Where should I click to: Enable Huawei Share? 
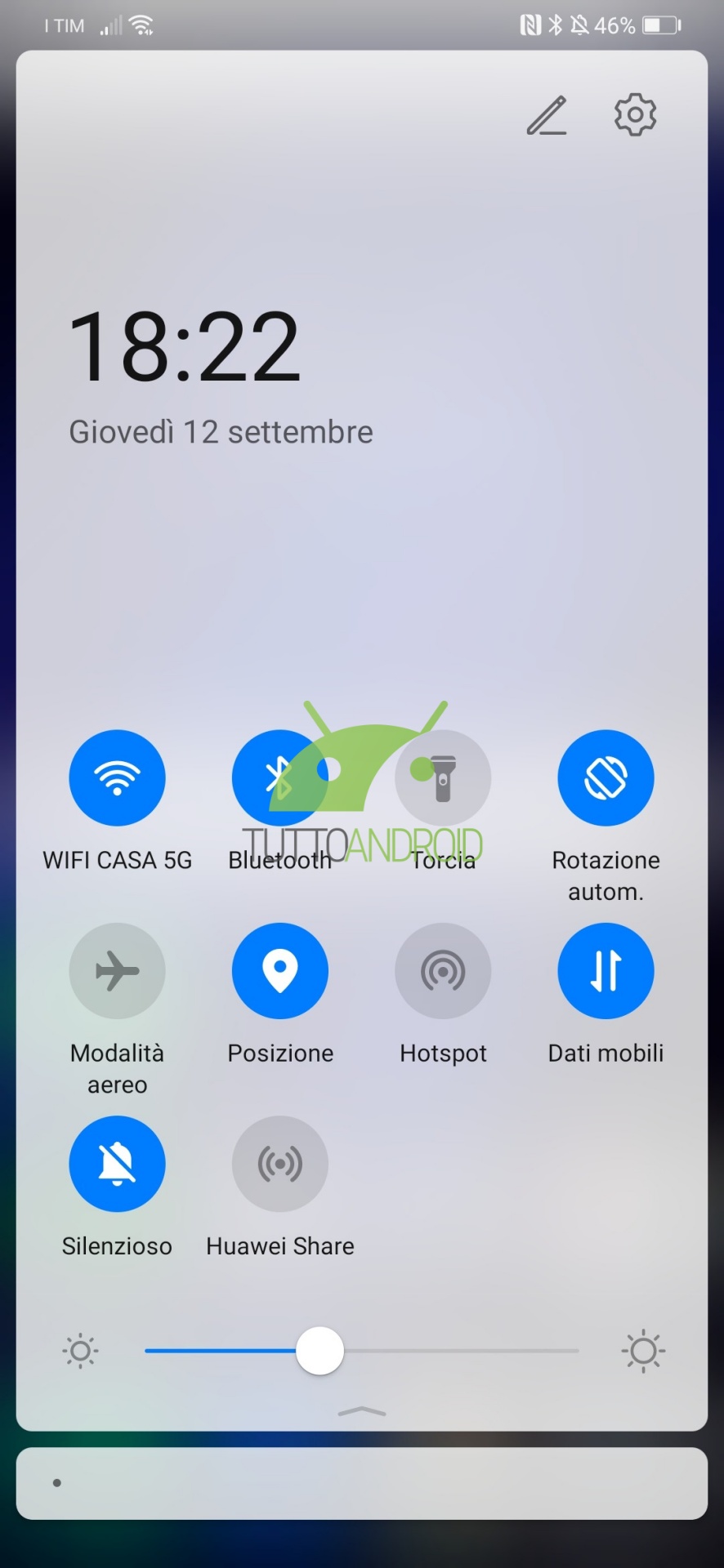[x=280, y=1163]
